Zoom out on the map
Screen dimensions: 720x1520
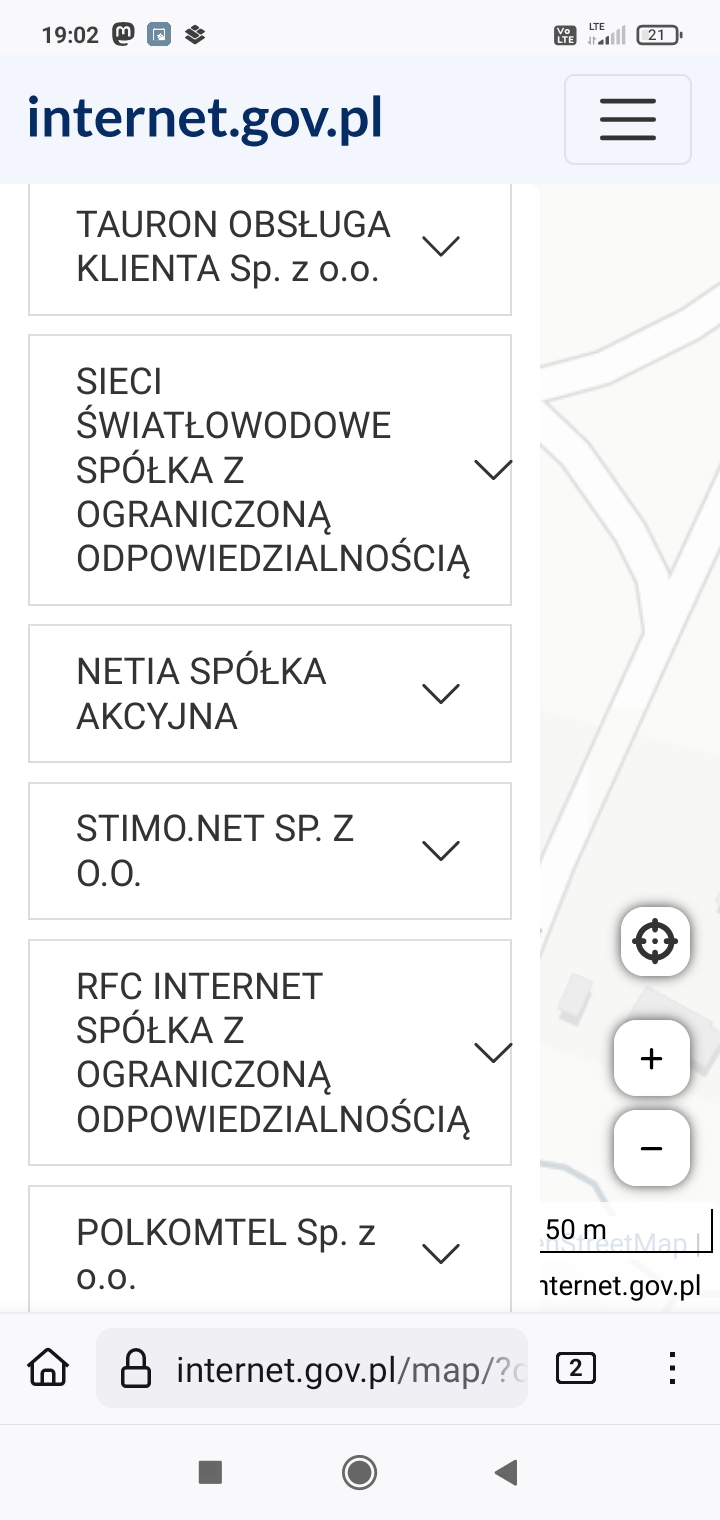click(651, 1148)
